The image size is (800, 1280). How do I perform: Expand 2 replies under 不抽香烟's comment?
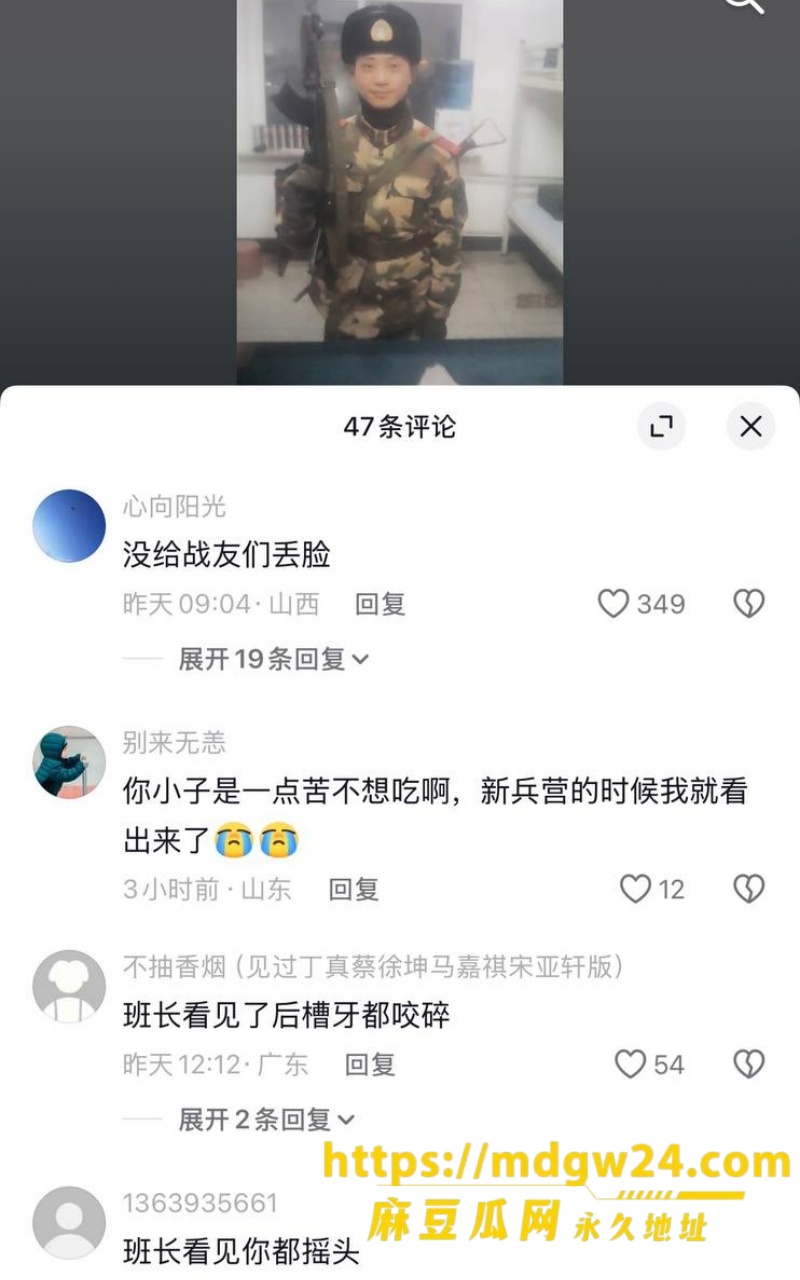pos(266,1119)
